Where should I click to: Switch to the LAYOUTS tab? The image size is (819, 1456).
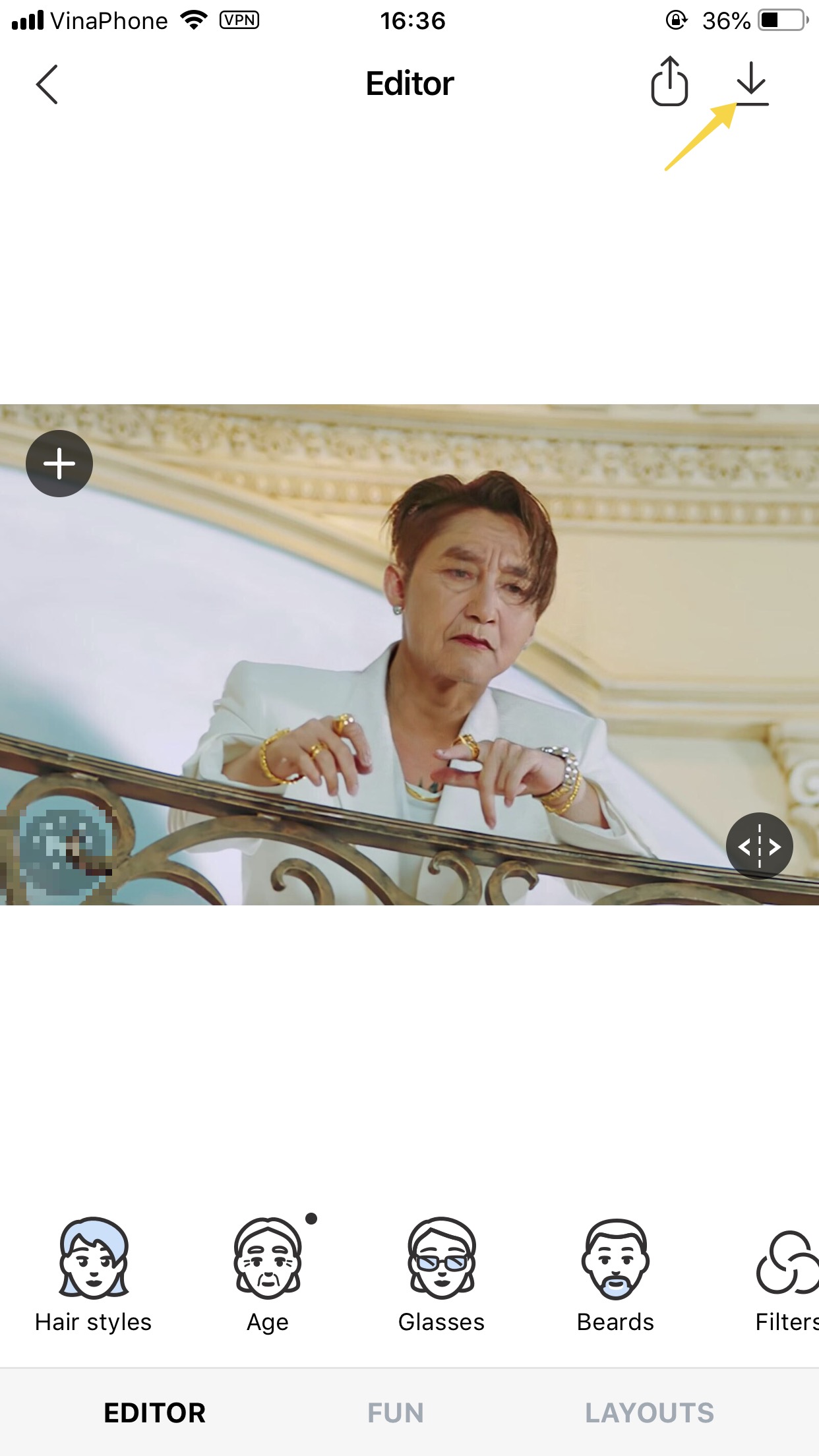click(x=650, y=1412)
